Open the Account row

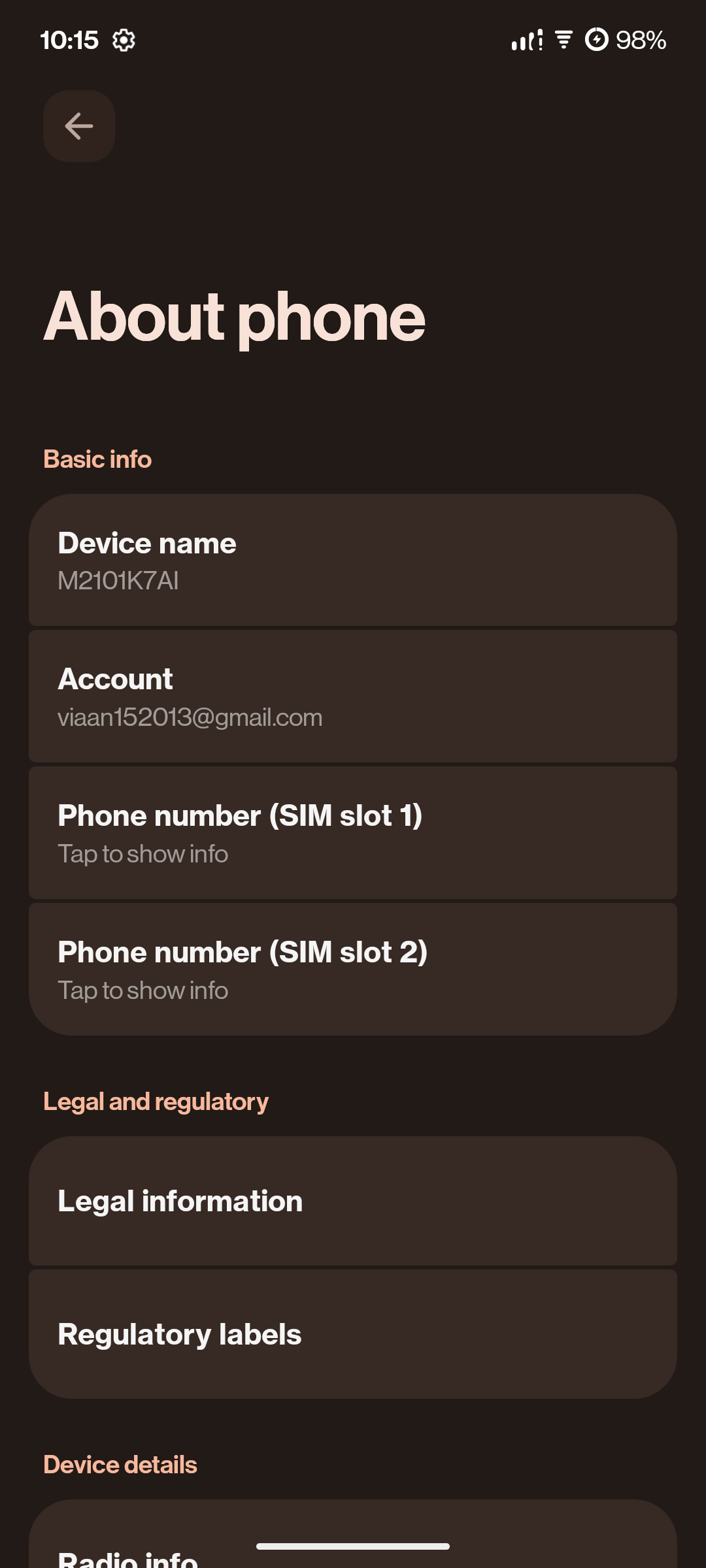click(353, 696)
